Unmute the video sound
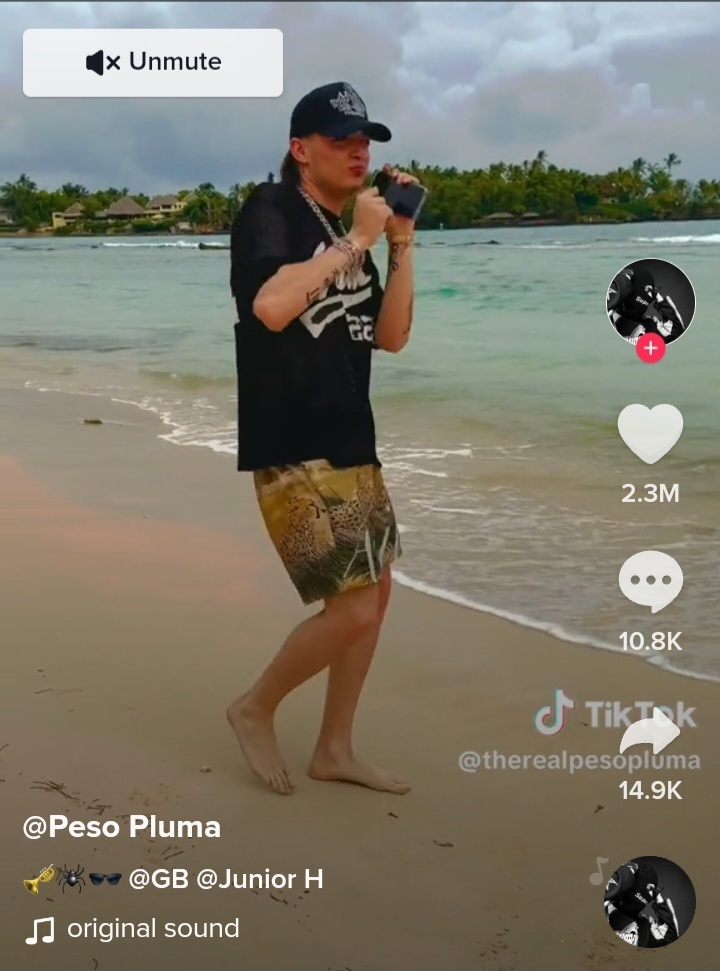Viewport: 720px width, 971px height. point(153,62)
